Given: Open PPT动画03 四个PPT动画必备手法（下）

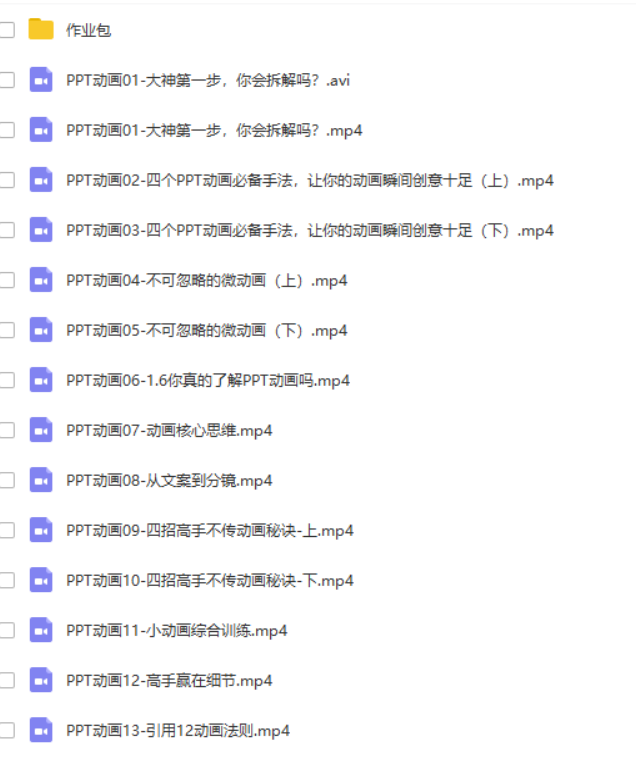Looking at the screenshot, I should (x=310, y=230).
